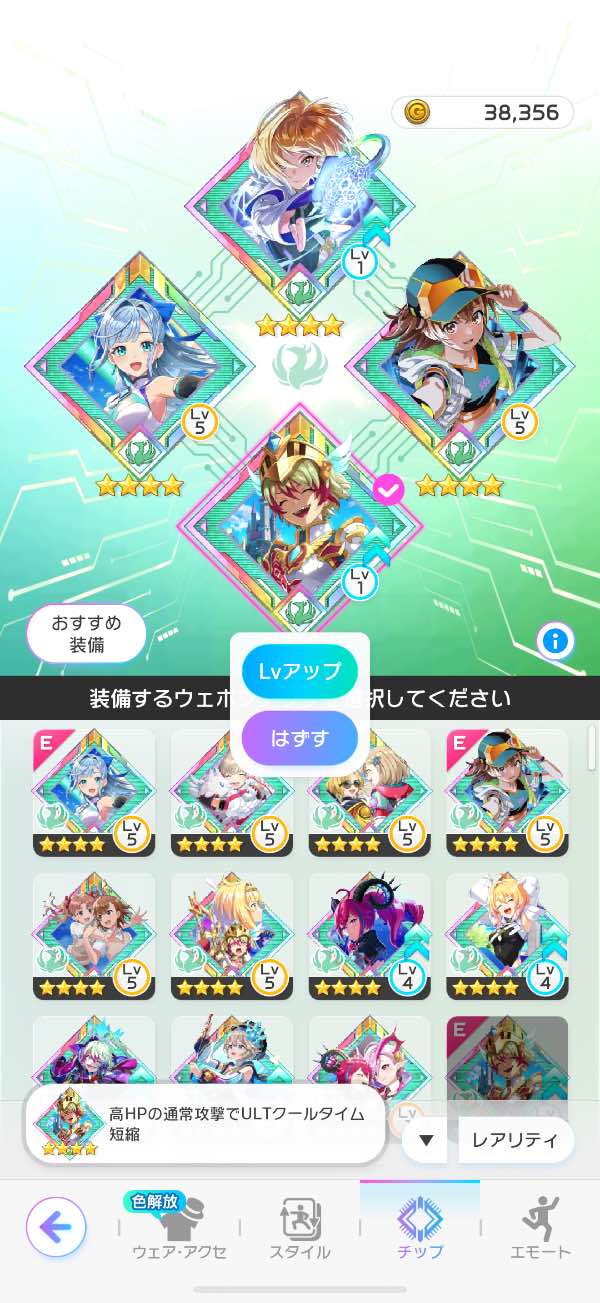Select the チップ tab
This screenshot has width=600, height=1303.
(x=420, y=1228)
